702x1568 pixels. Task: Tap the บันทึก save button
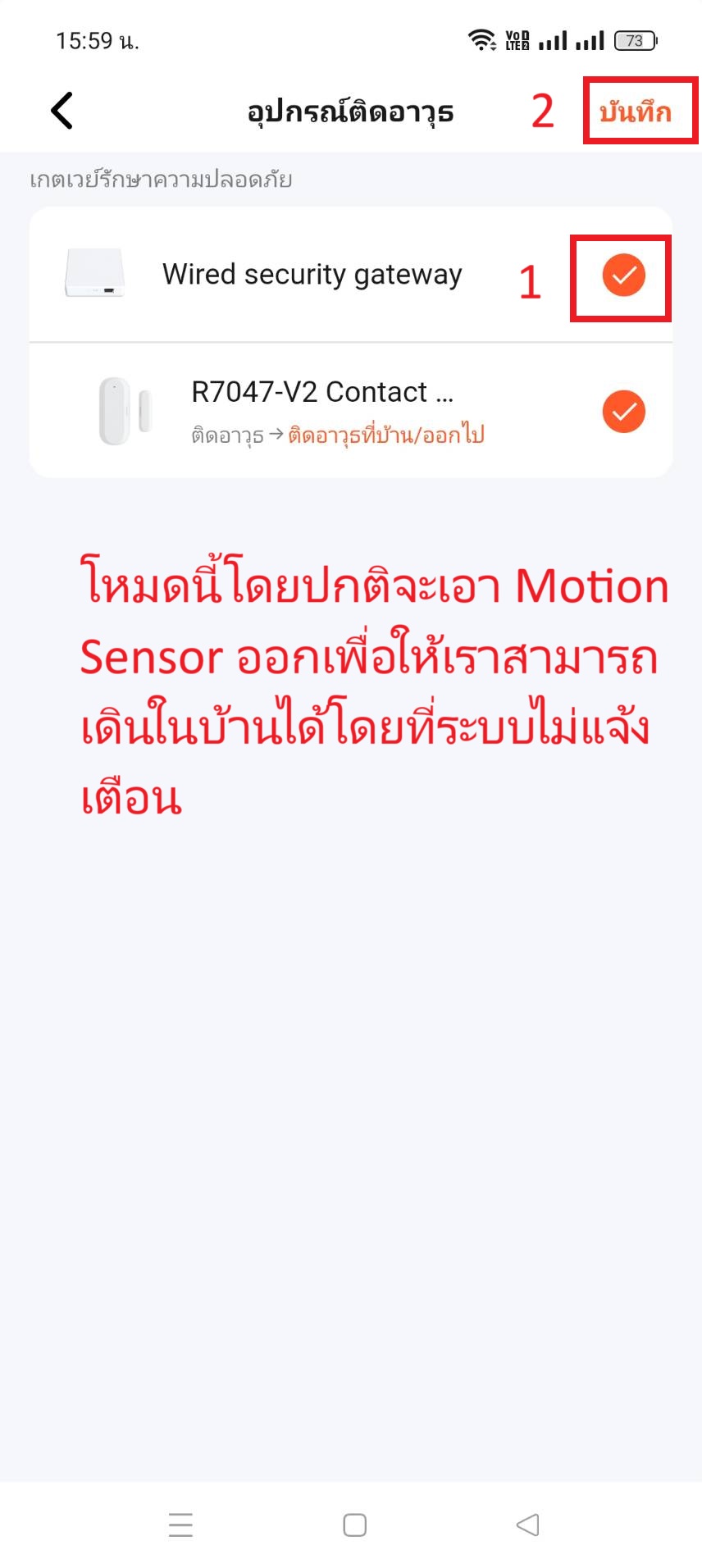pos(635,112)
